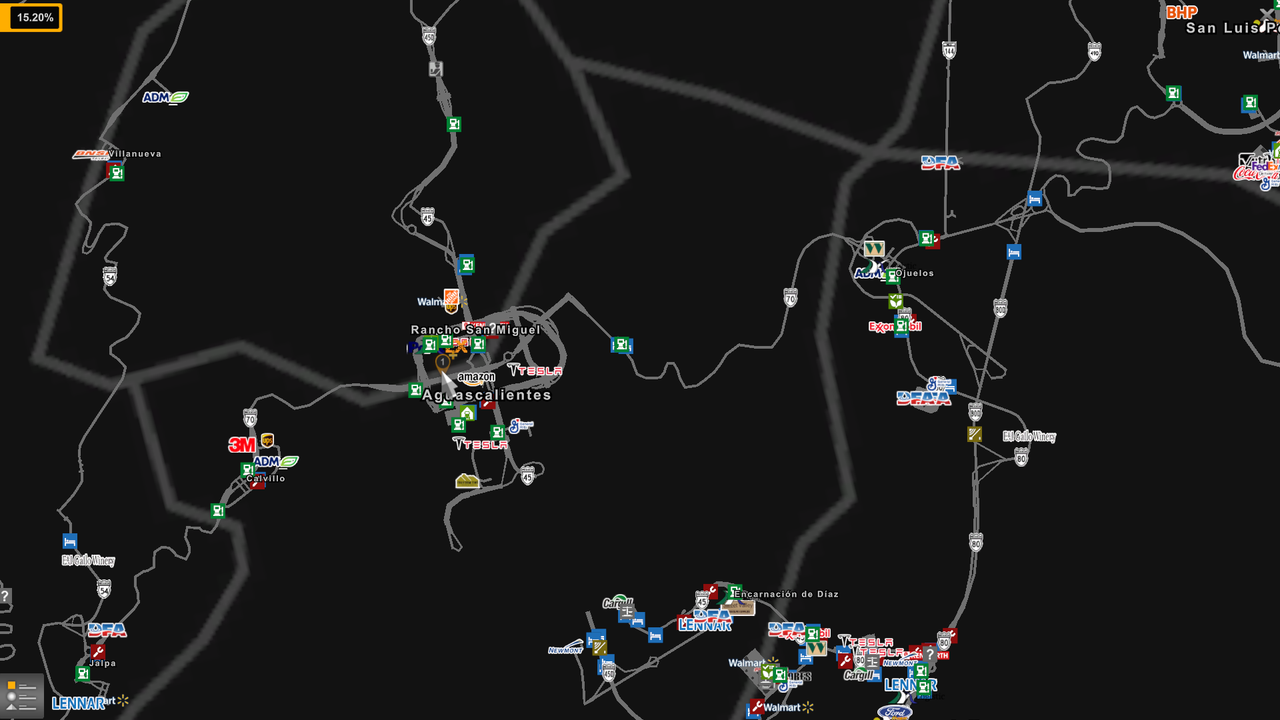Open the question mark help button
The width and height of the screenshot is (1280, 720).
5,597
